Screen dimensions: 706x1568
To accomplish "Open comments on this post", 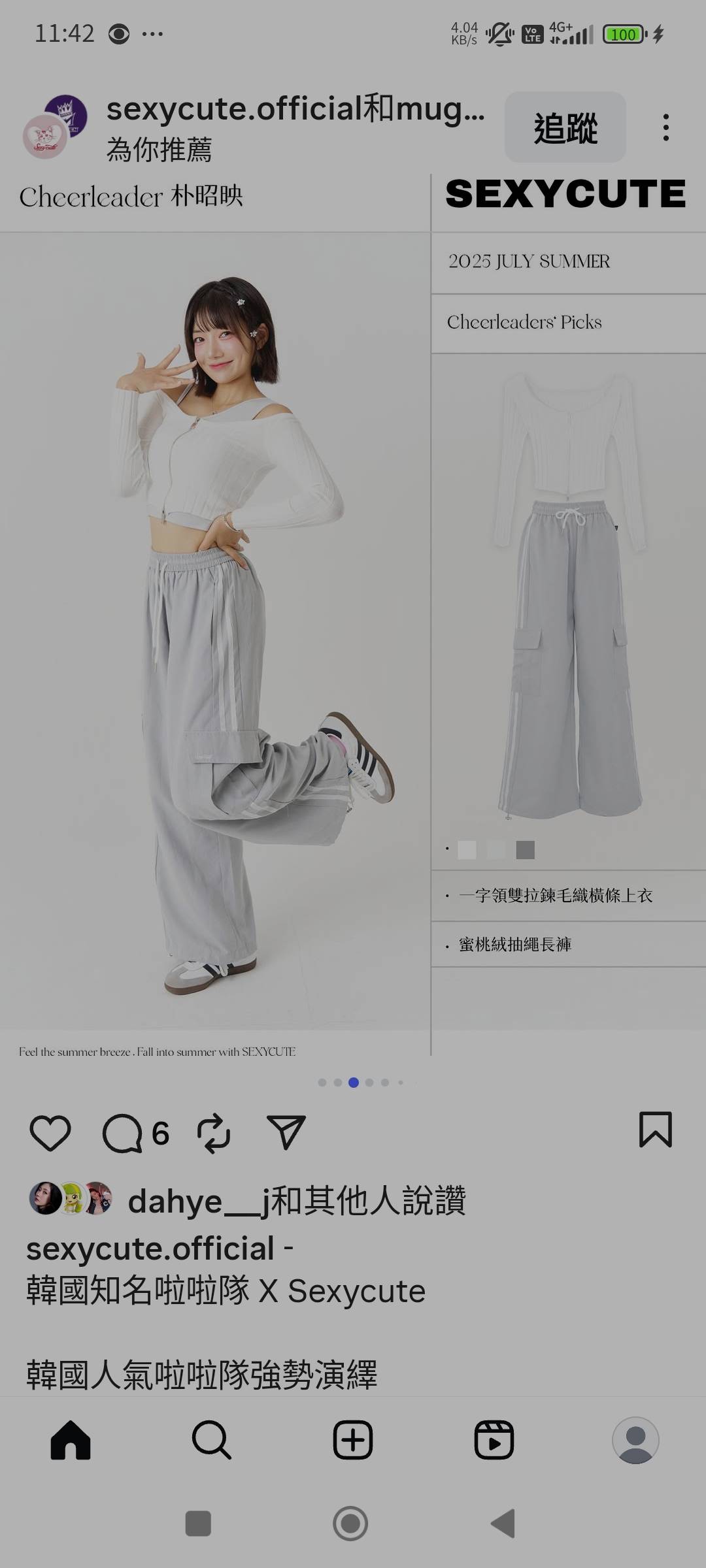I will pos(123,1133).
